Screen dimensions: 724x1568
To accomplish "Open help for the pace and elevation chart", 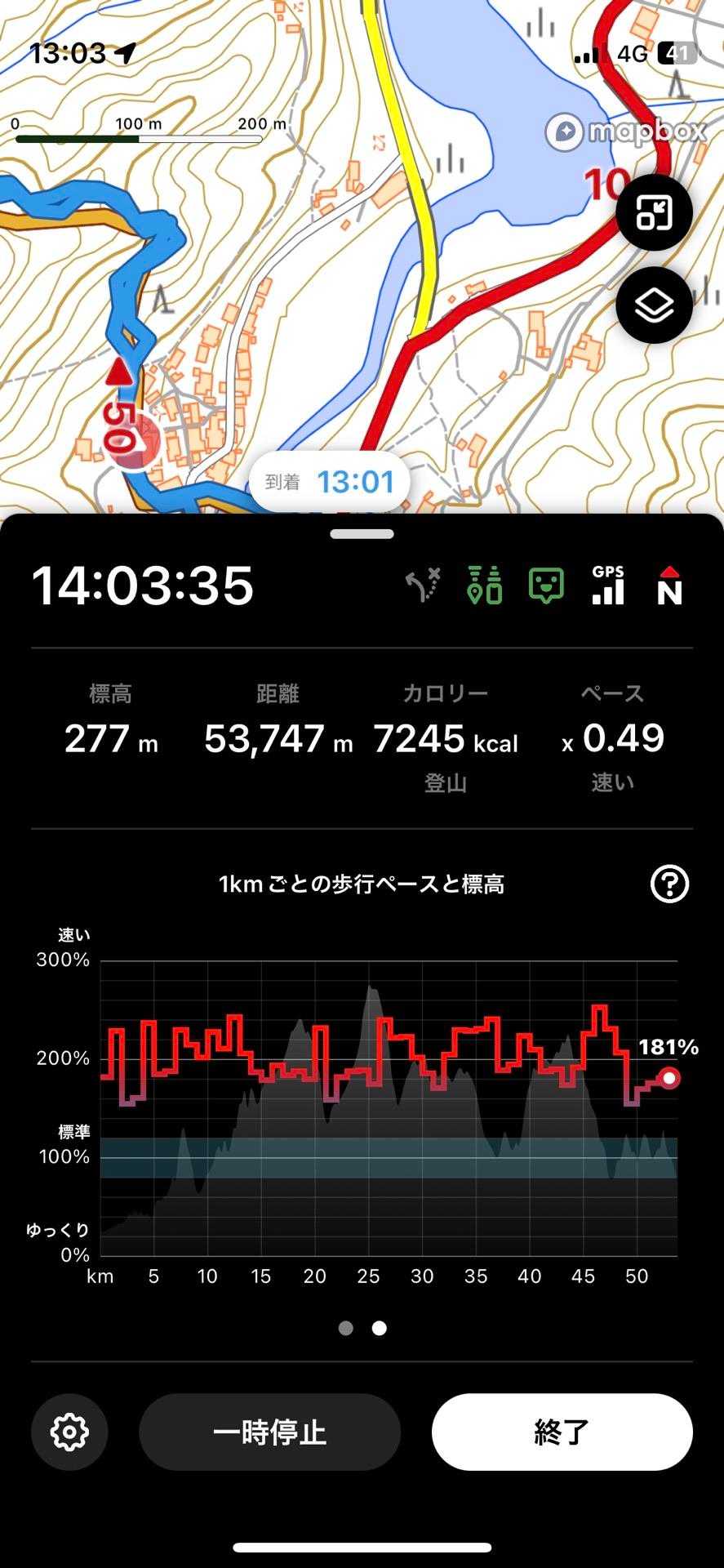I will (669, 884).
